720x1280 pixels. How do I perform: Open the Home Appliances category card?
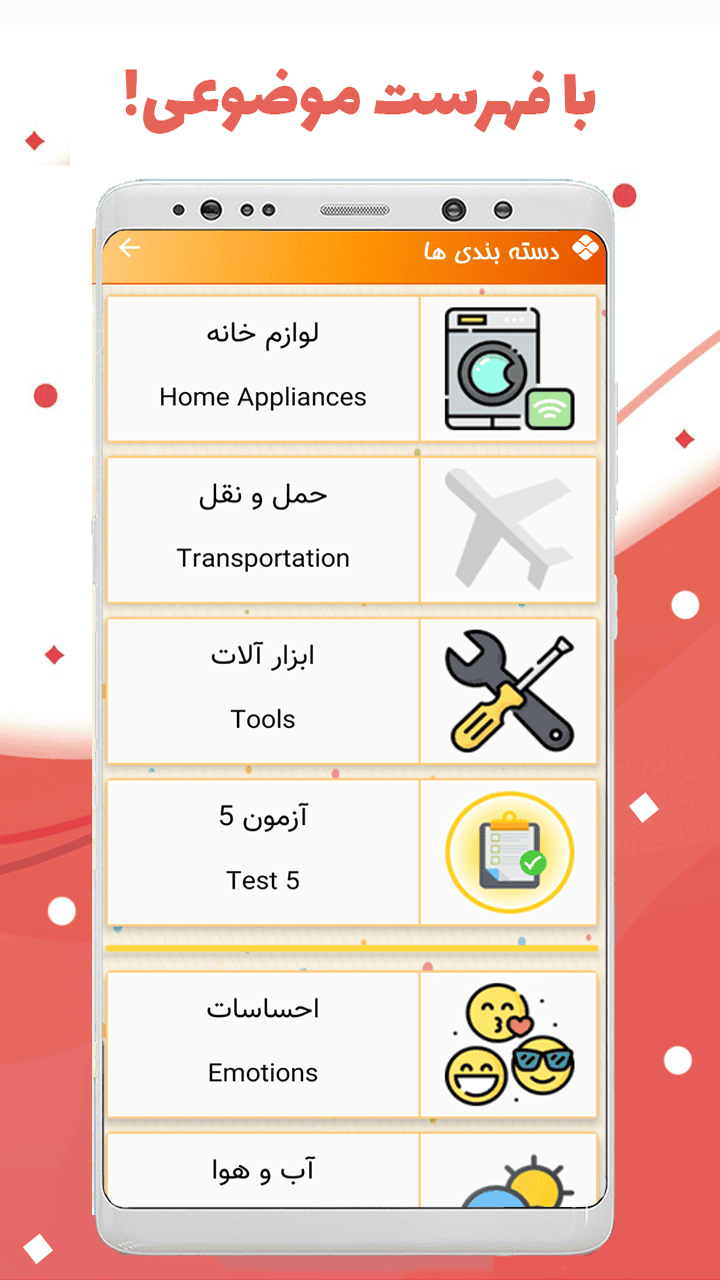pos(262,365)
